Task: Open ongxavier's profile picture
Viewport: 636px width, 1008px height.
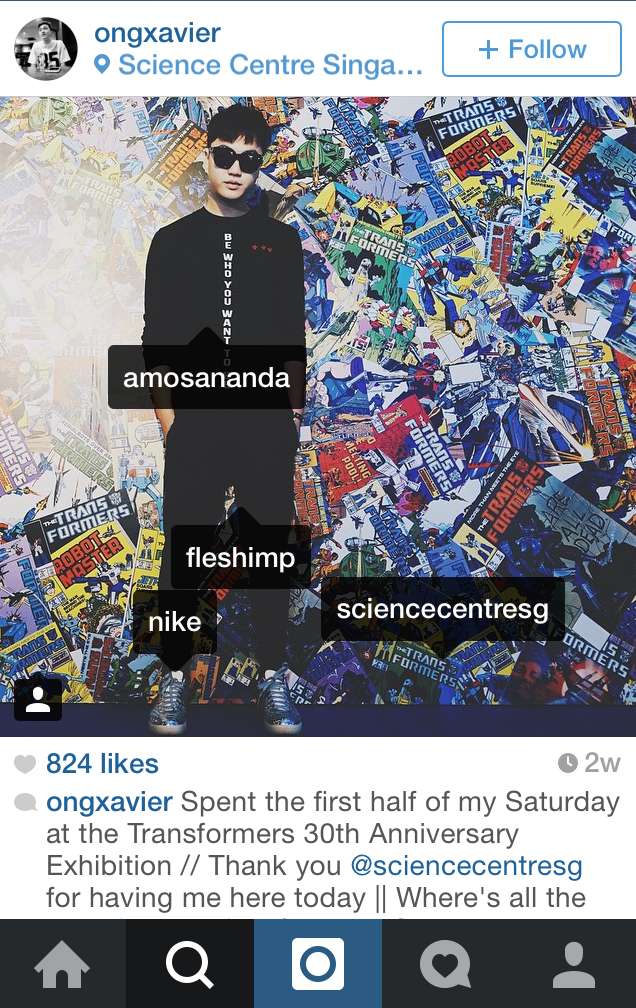Action: point(46,49)
